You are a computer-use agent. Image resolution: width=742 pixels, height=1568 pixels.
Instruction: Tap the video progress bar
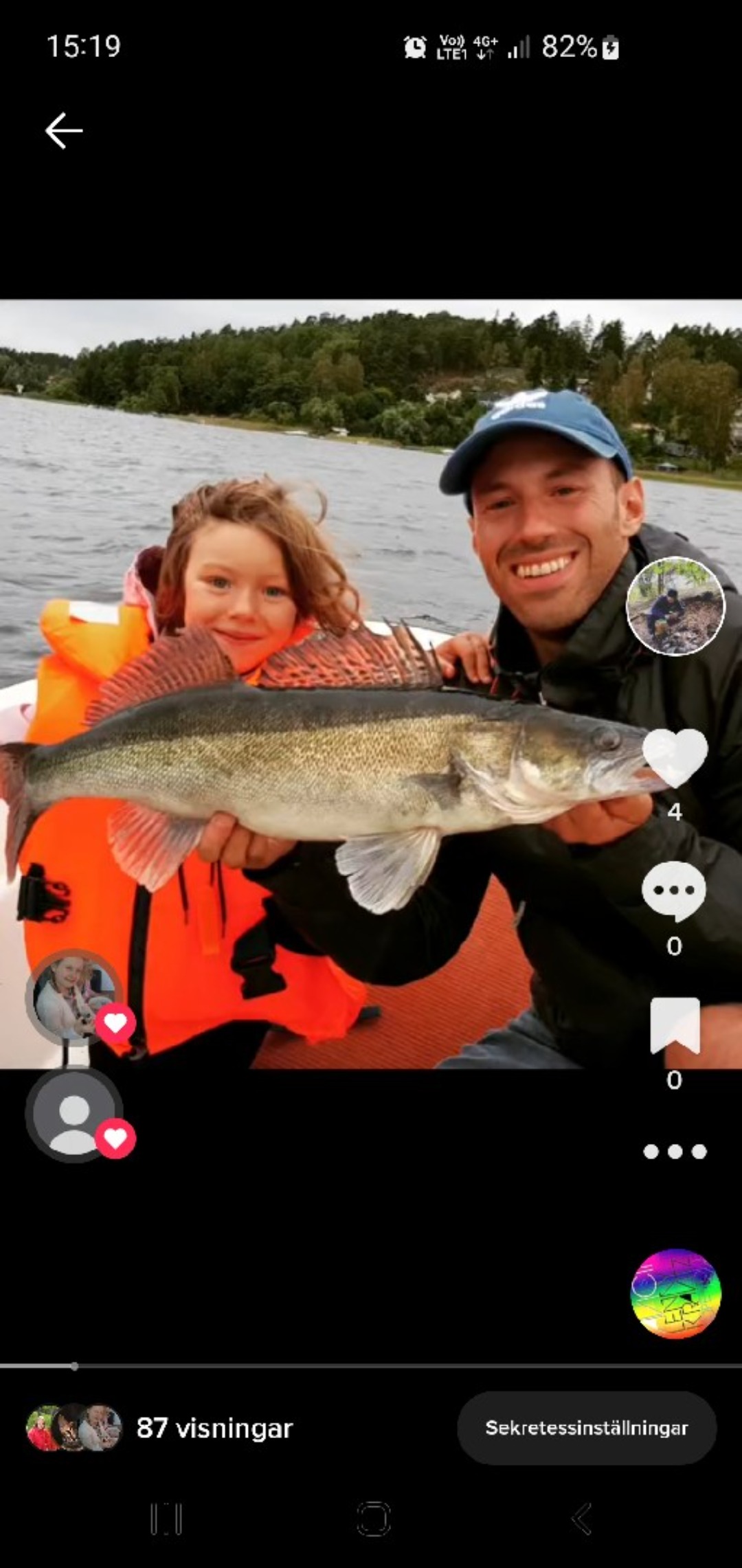[x=371, y=1366]
